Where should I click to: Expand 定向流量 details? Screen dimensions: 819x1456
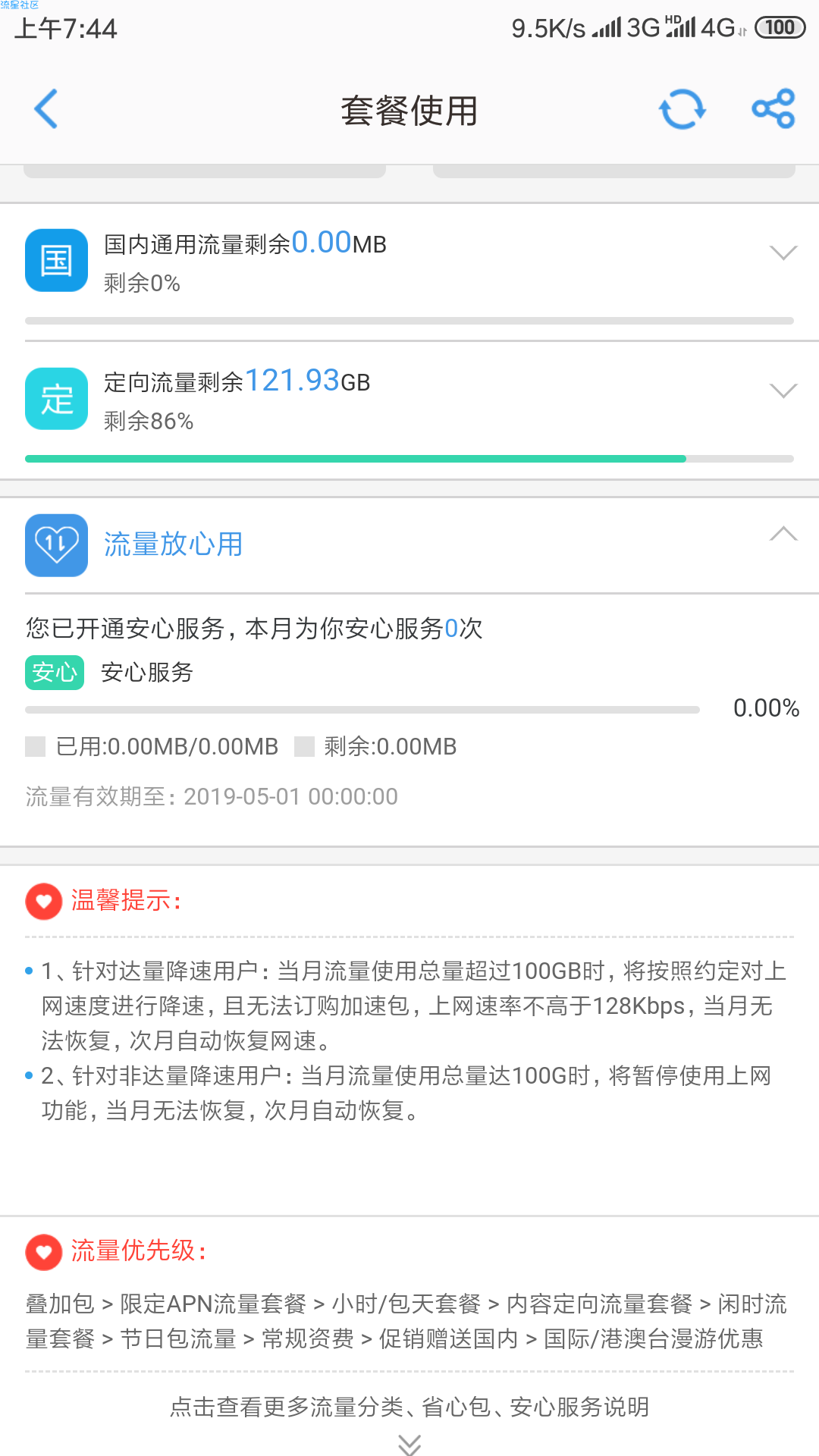(783, 391)
